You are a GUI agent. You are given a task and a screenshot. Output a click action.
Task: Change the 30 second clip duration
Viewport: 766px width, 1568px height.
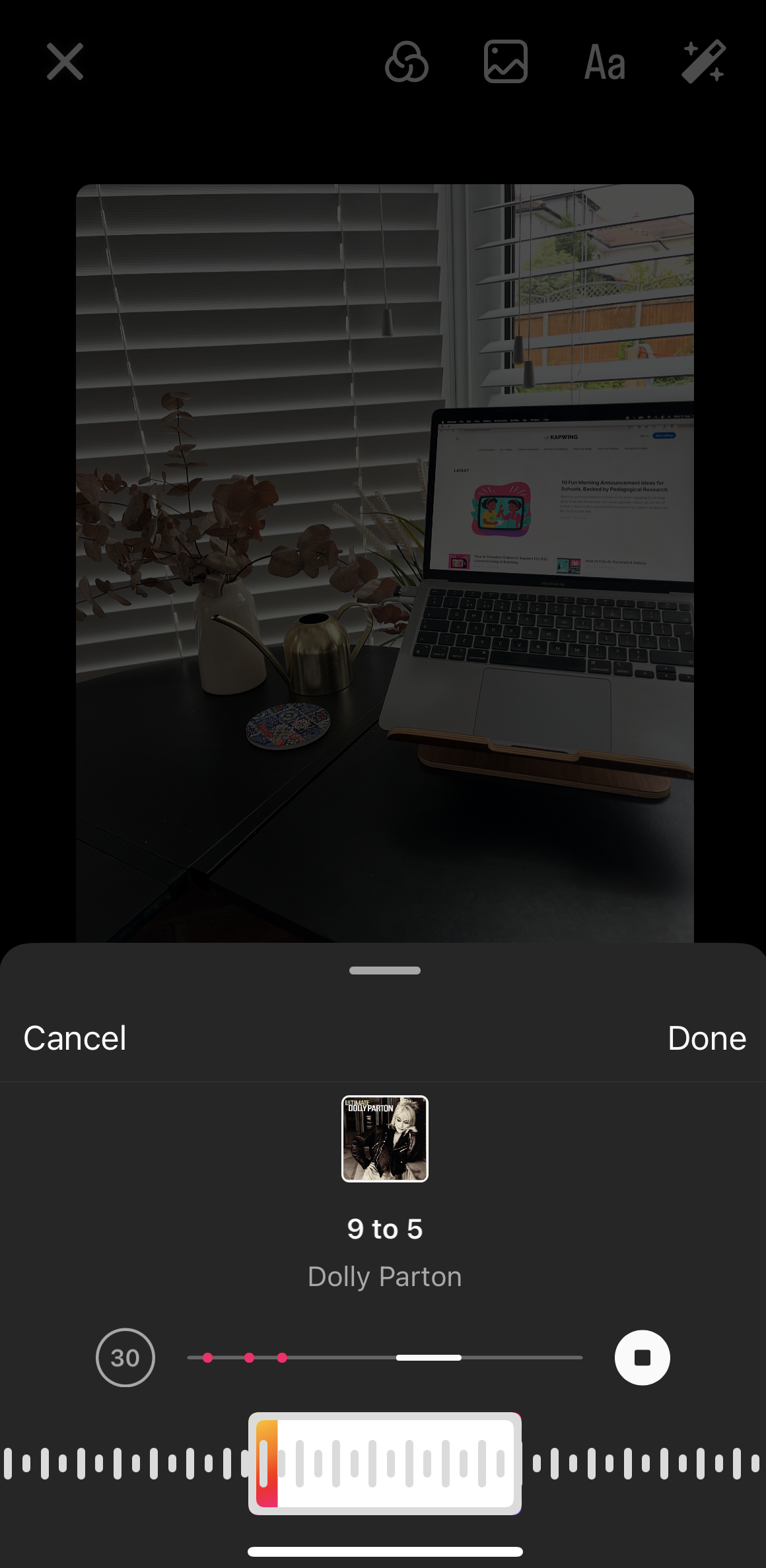pyautogui.click(x=125, y=1357)
